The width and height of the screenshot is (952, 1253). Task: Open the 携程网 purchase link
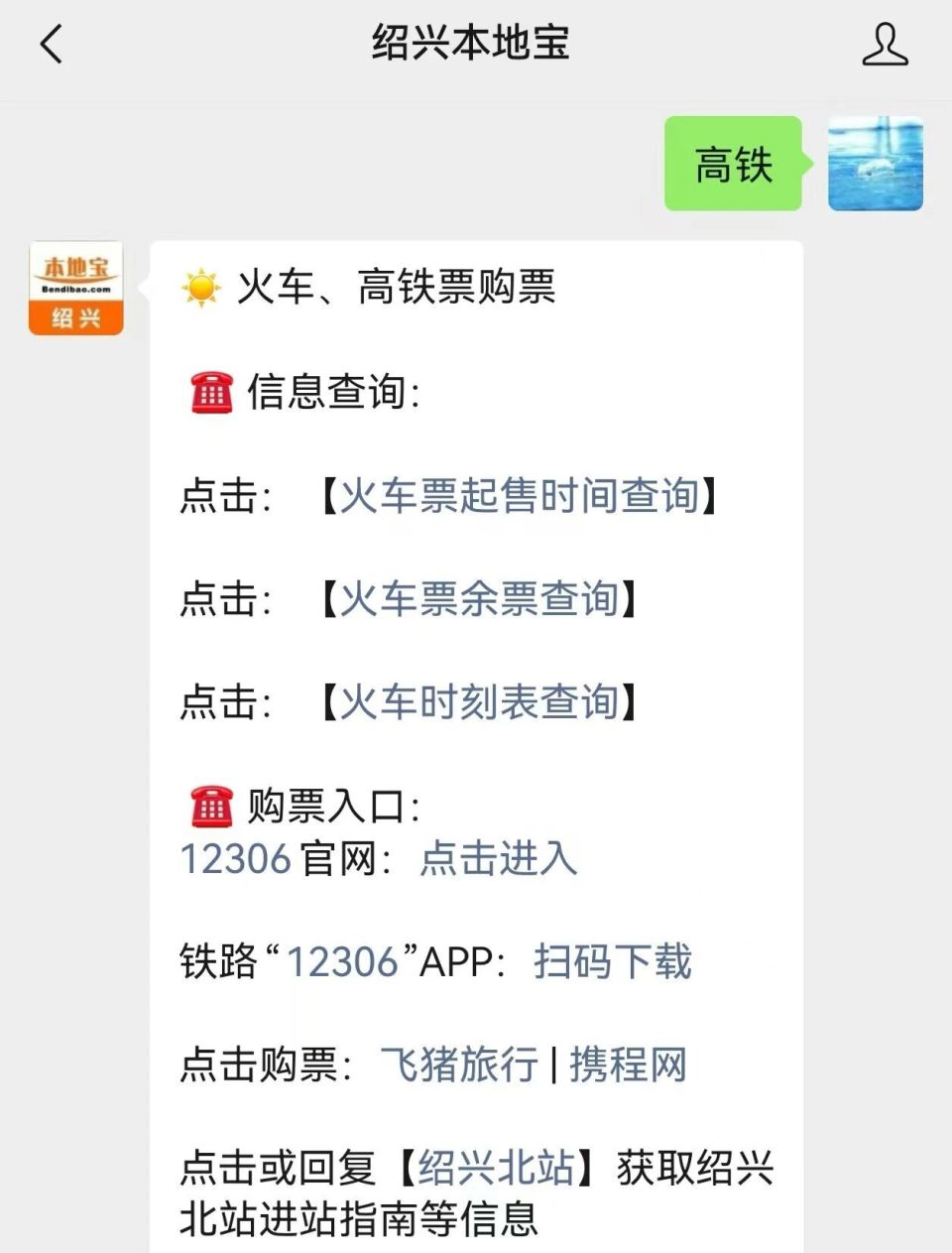(x=630, y=1065)
